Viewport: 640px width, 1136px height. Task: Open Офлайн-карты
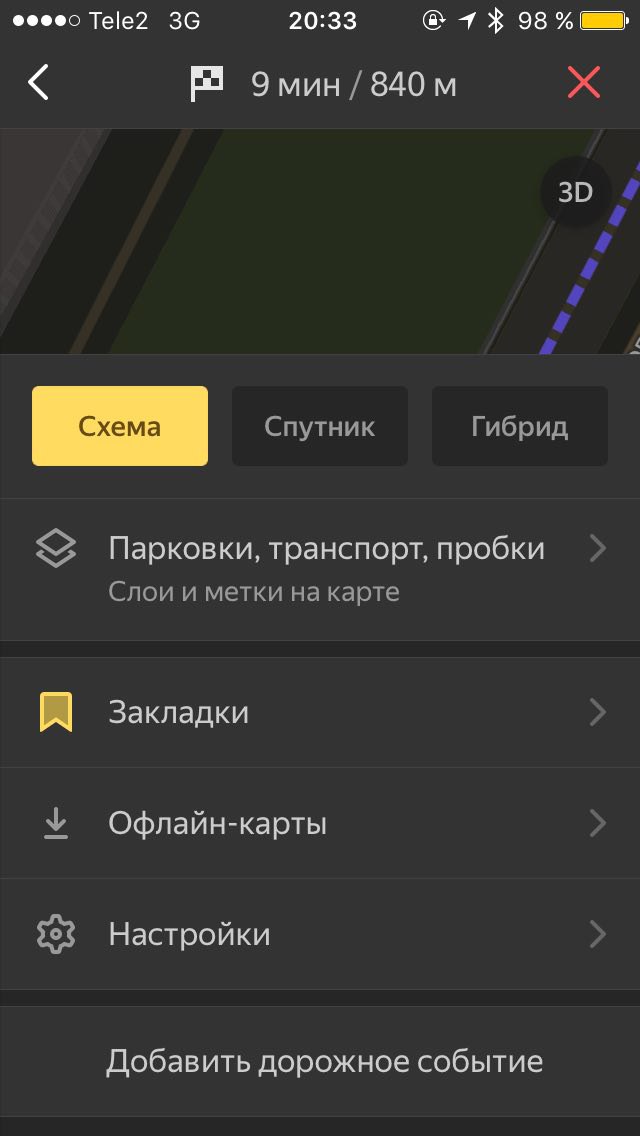[320, 824]
